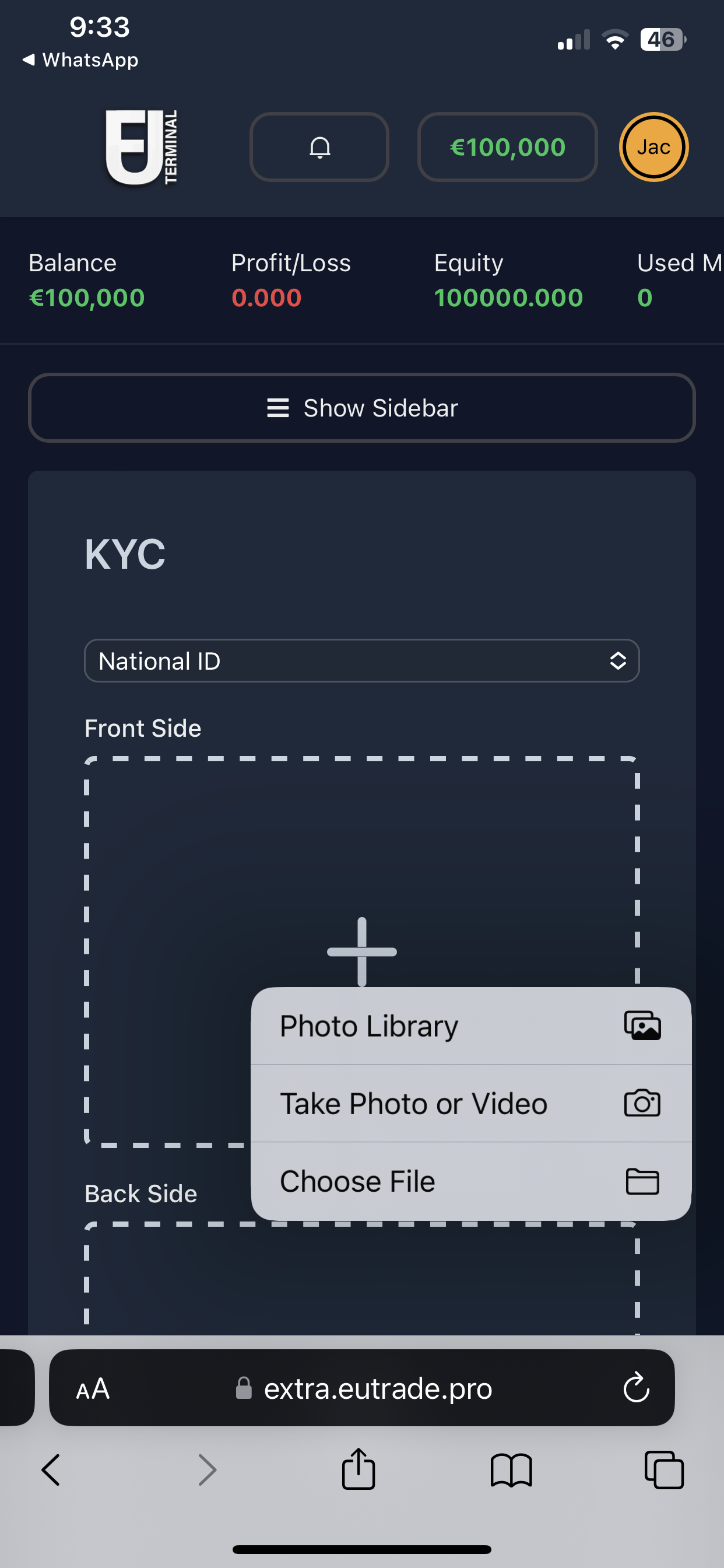Tap Show Sidebar button
This screenshot has height=1568, width=724.
(x=361, y=408)
